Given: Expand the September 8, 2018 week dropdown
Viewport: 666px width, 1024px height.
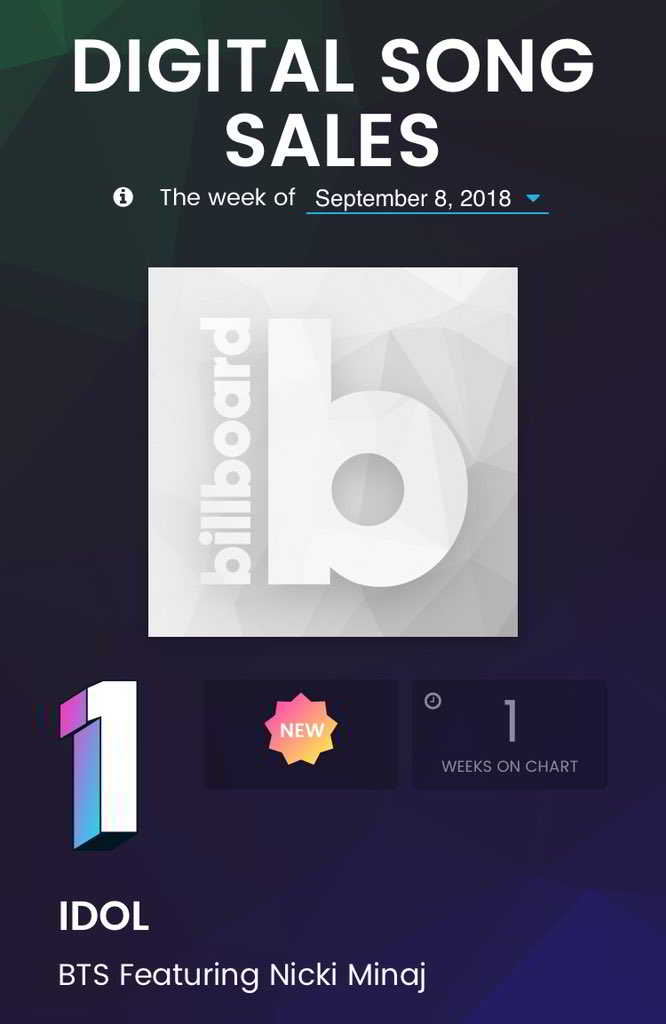Looking at the screenshot, I should click(427, 198).
